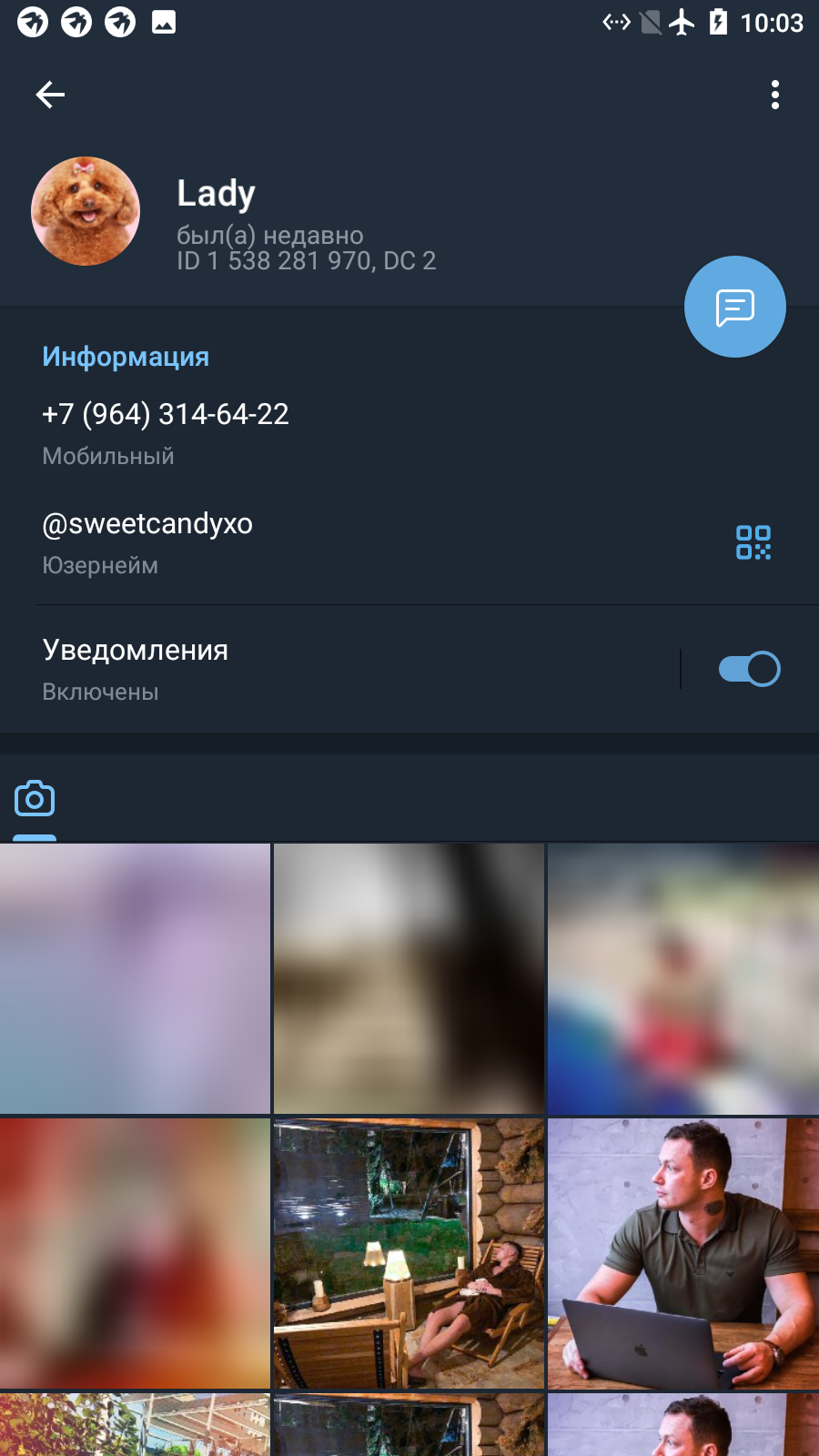Open photo of man with laptop
Viewport: 819px width, 1456px height.
coord(683,1253)
